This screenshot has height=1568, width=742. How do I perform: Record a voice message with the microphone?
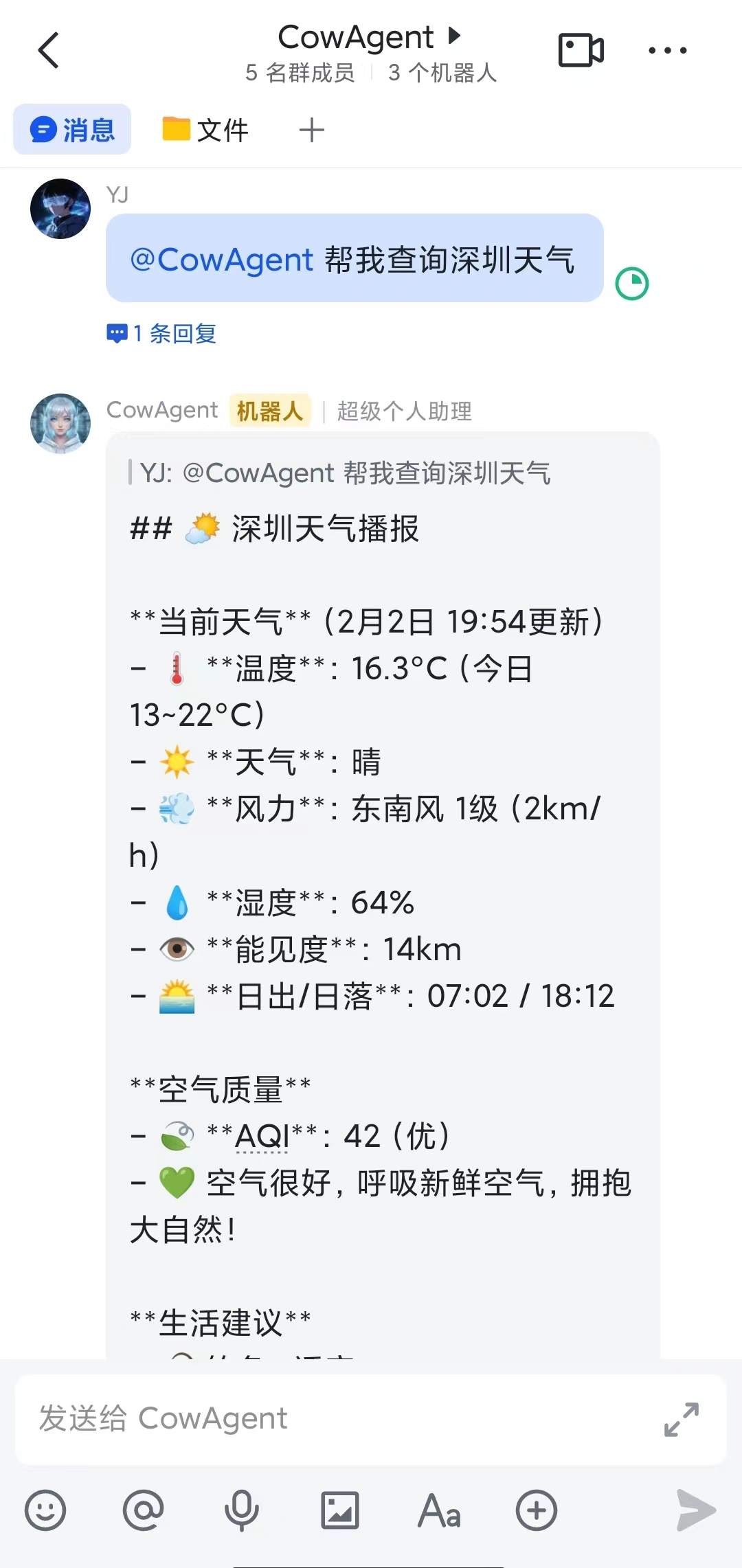[x=242, y=1510]
